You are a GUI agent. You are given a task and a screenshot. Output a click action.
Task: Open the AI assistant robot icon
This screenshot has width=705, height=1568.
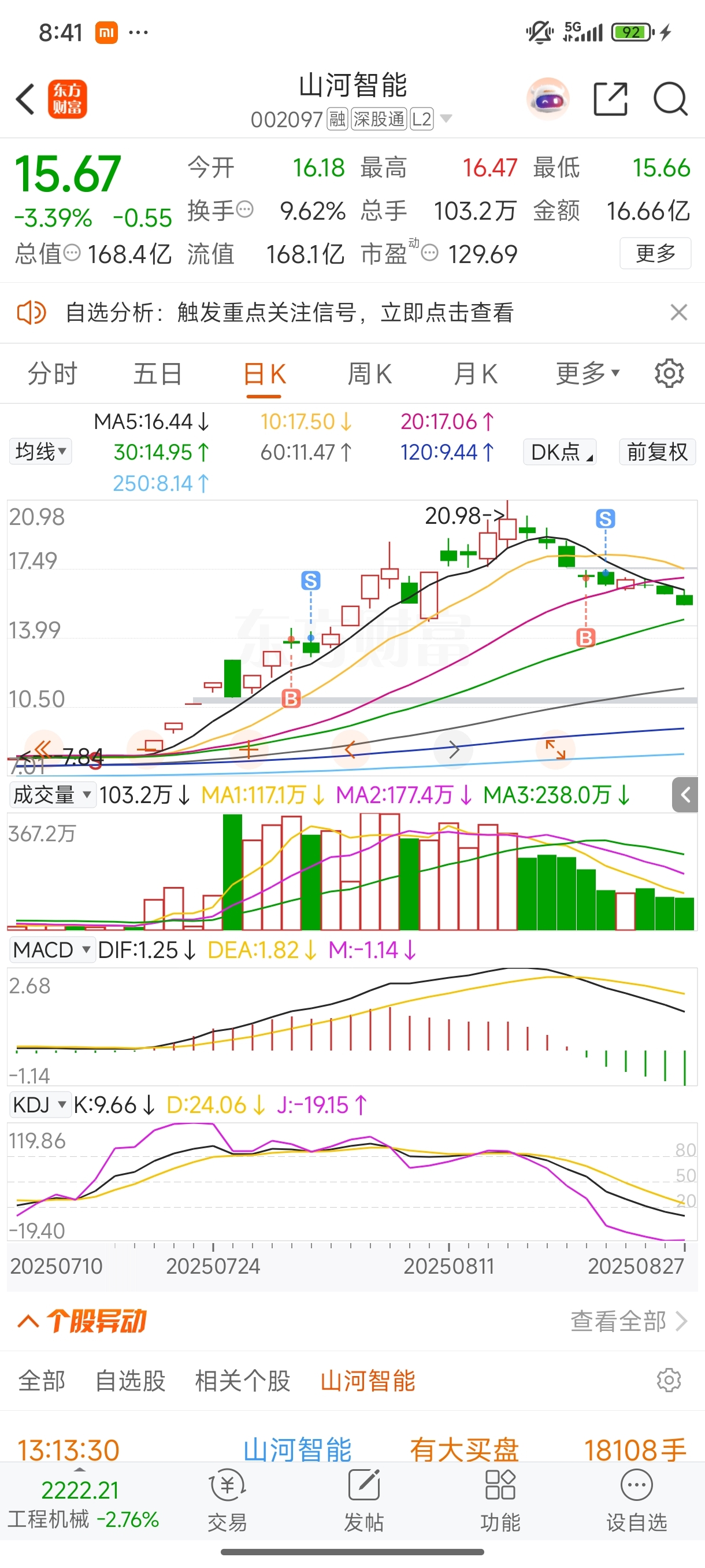[x=548, y=99]
